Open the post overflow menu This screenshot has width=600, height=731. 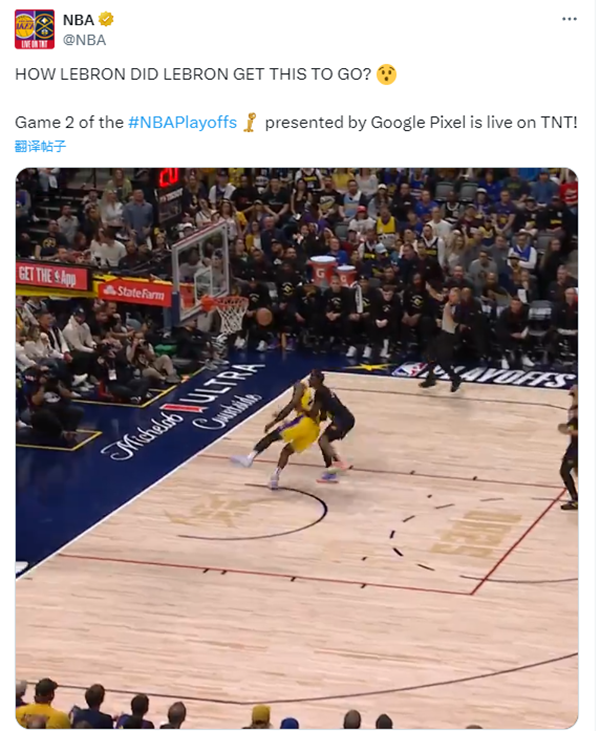(x=569, y=19)
